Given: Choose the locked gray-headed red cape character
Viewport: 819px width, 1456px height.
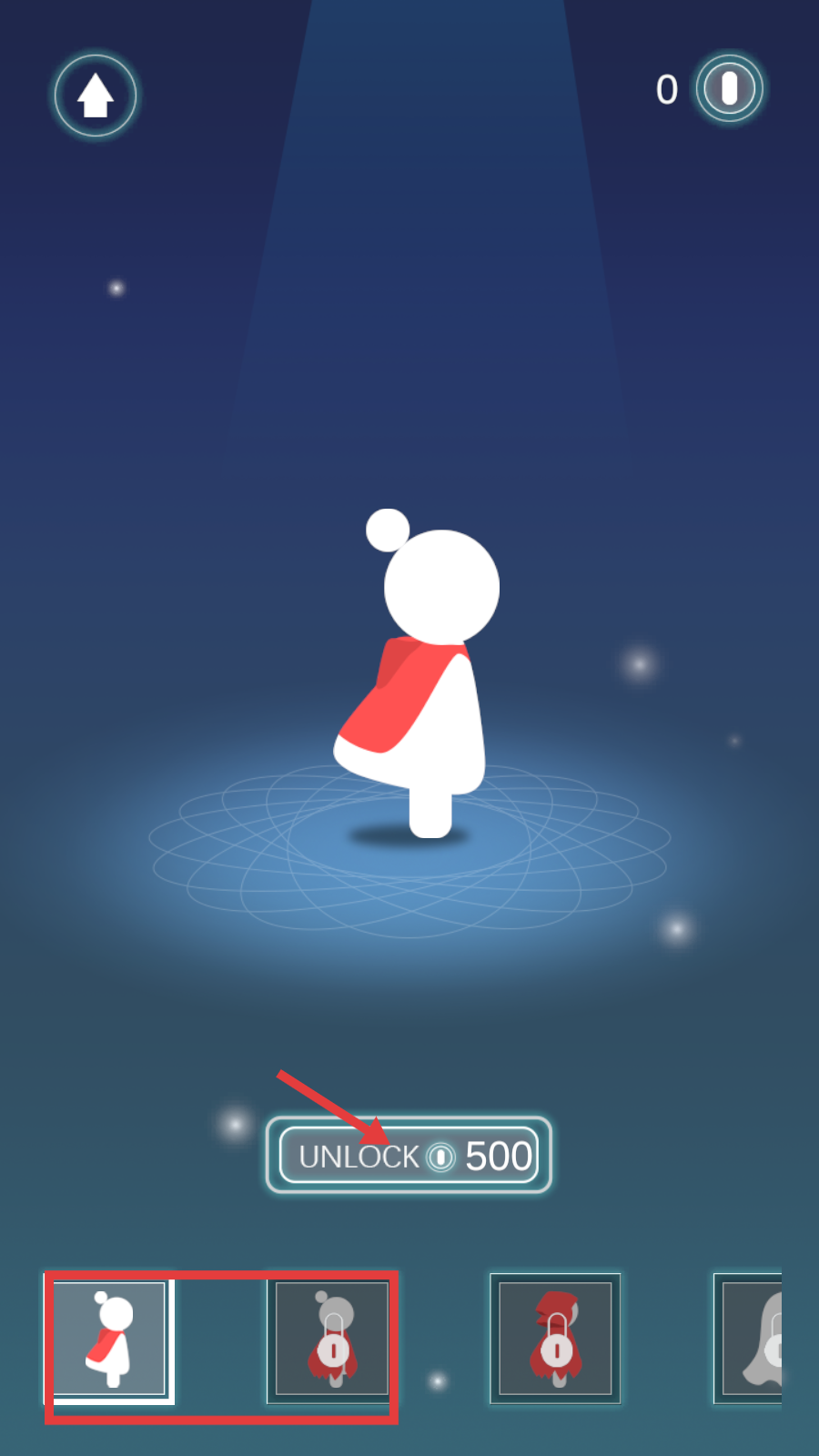Looking at the screenshot, I should point(332,1338).
